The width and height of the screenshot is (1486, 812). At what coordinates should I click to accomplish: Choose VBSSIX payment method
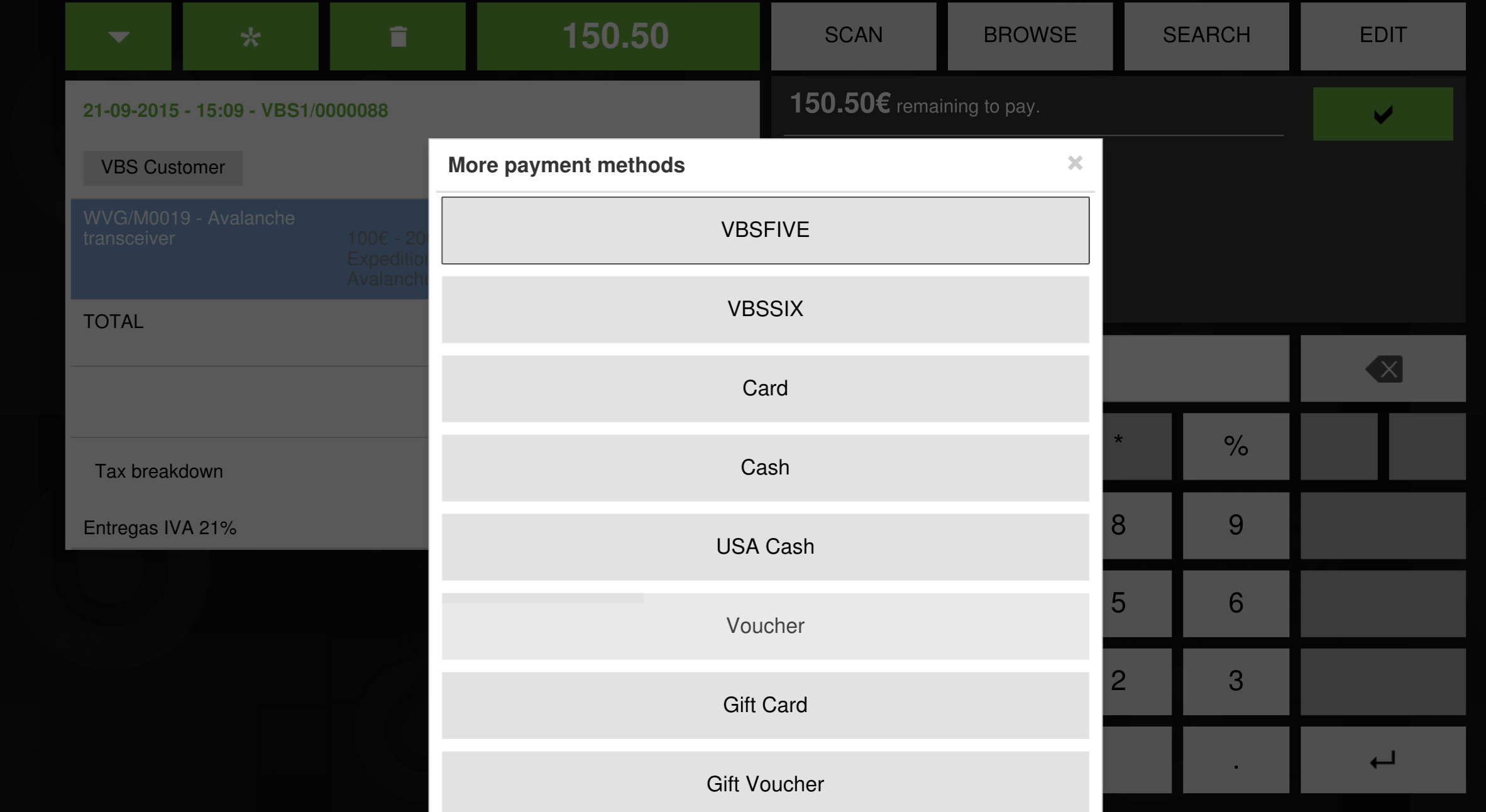click(765, 309)
